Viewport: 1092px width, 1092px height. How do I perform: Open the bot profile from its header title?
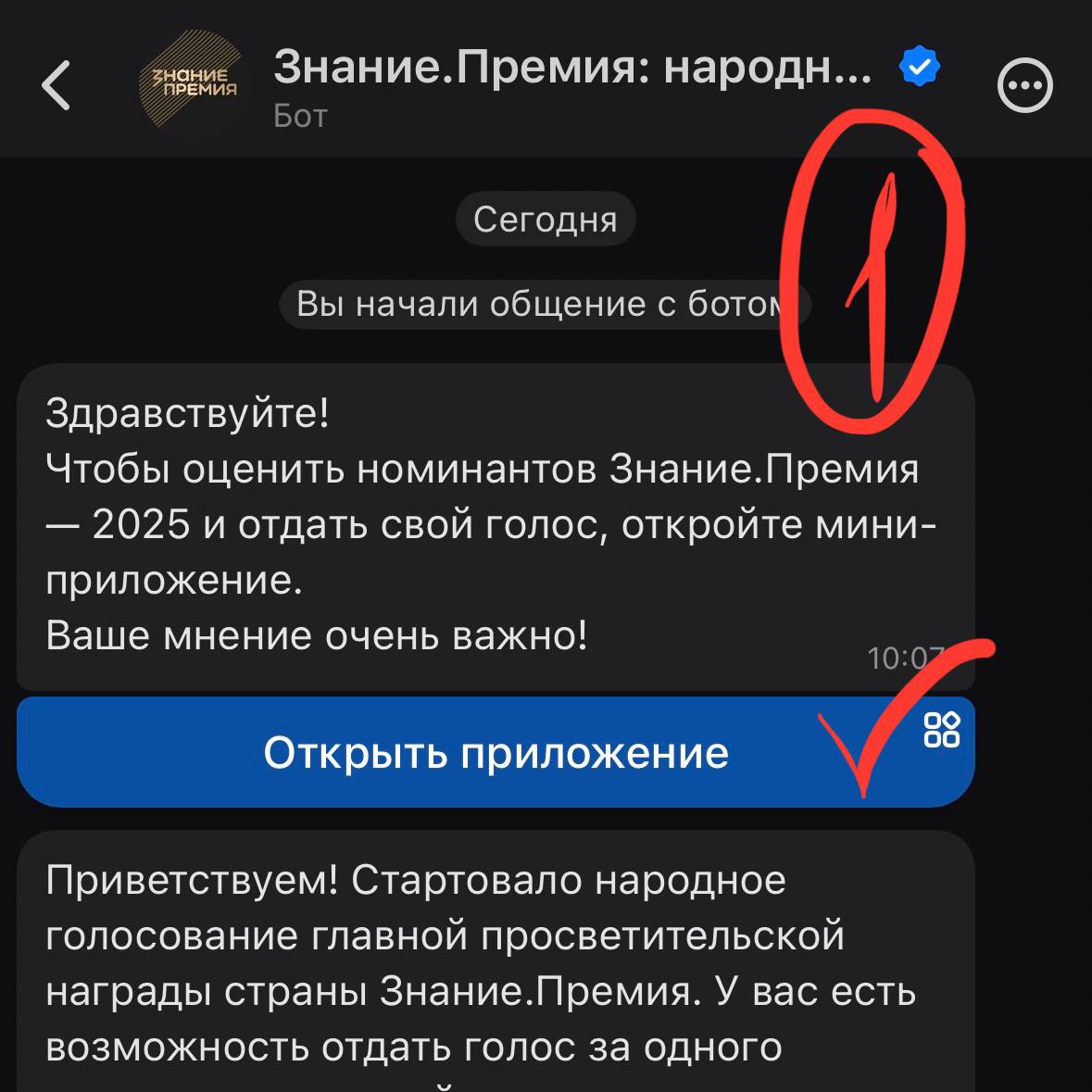[572, 69]
